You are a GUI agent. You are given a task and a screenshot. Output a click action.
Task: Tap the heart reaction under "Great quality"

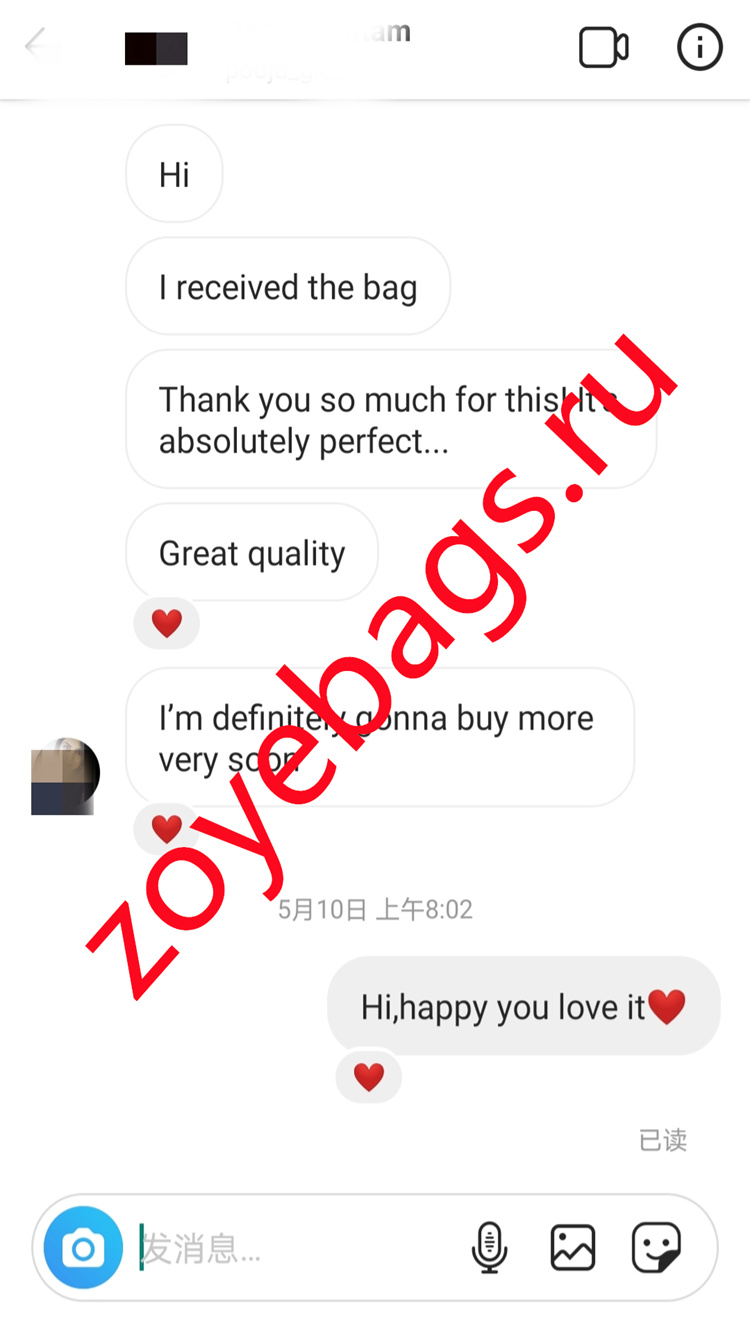click(167, 624)
